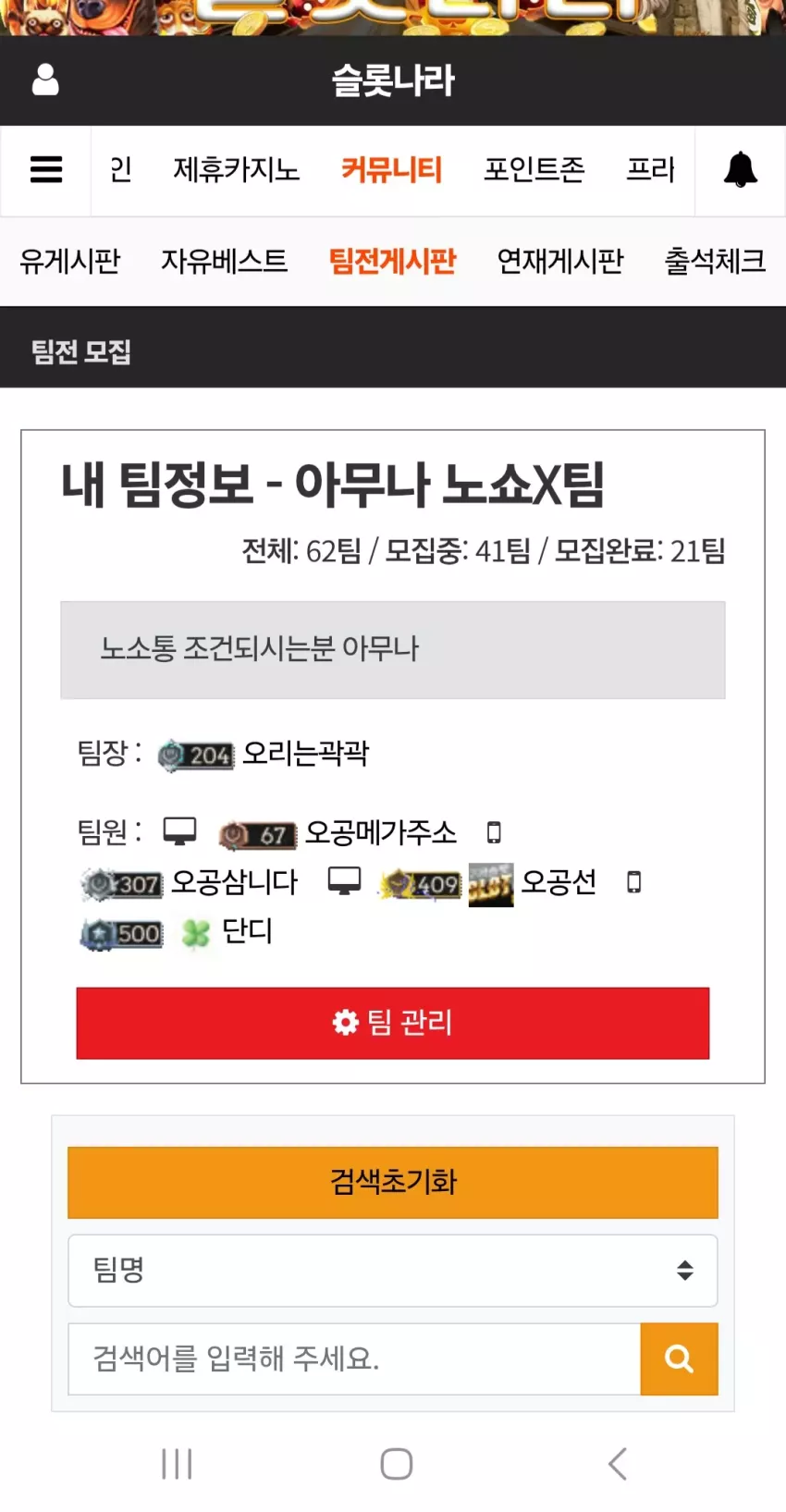
Task: Open the hamburger menu
Action: 46,169
